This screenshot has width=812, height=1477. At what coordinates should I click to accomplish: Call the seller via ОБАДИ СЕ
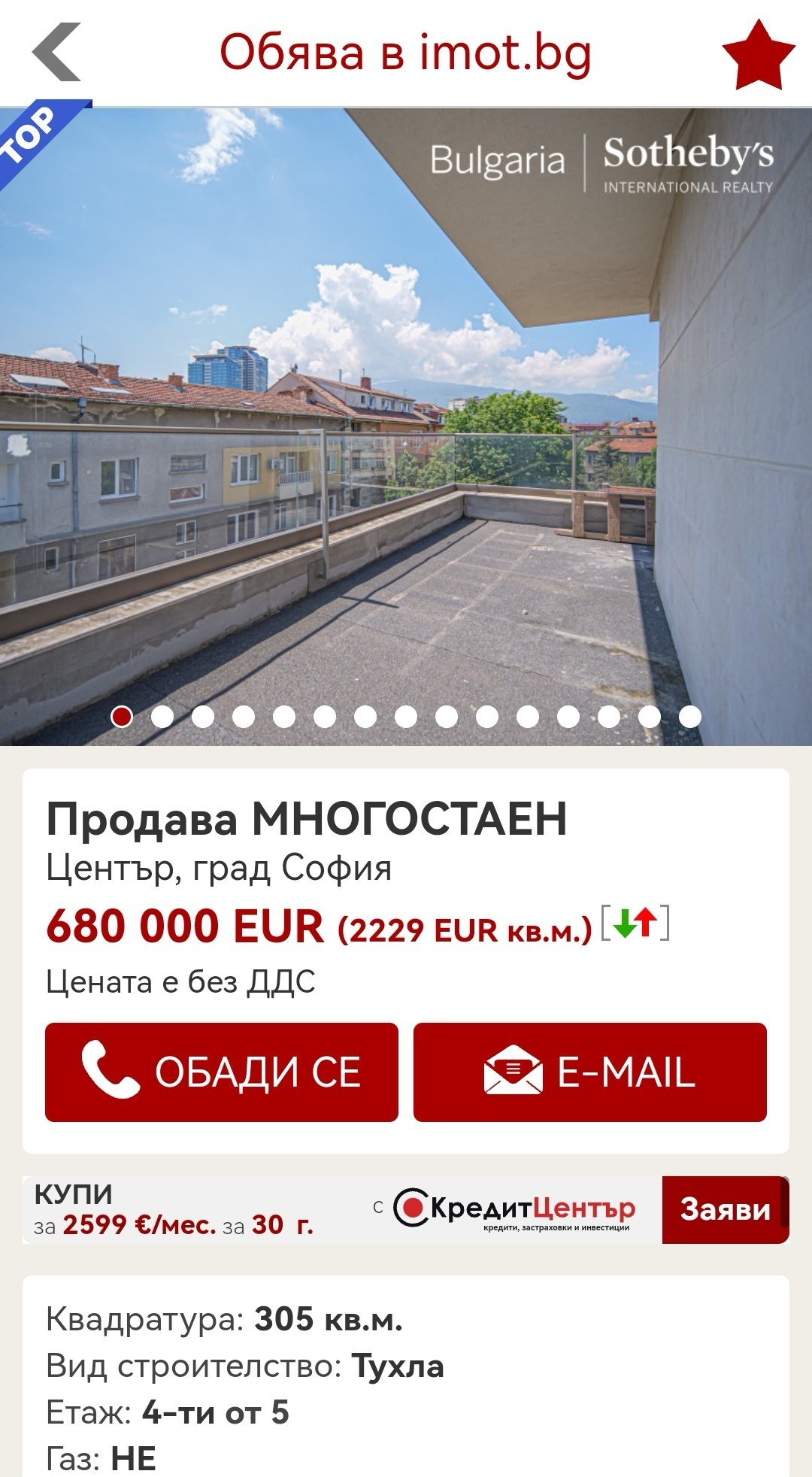click(222, 1072)
